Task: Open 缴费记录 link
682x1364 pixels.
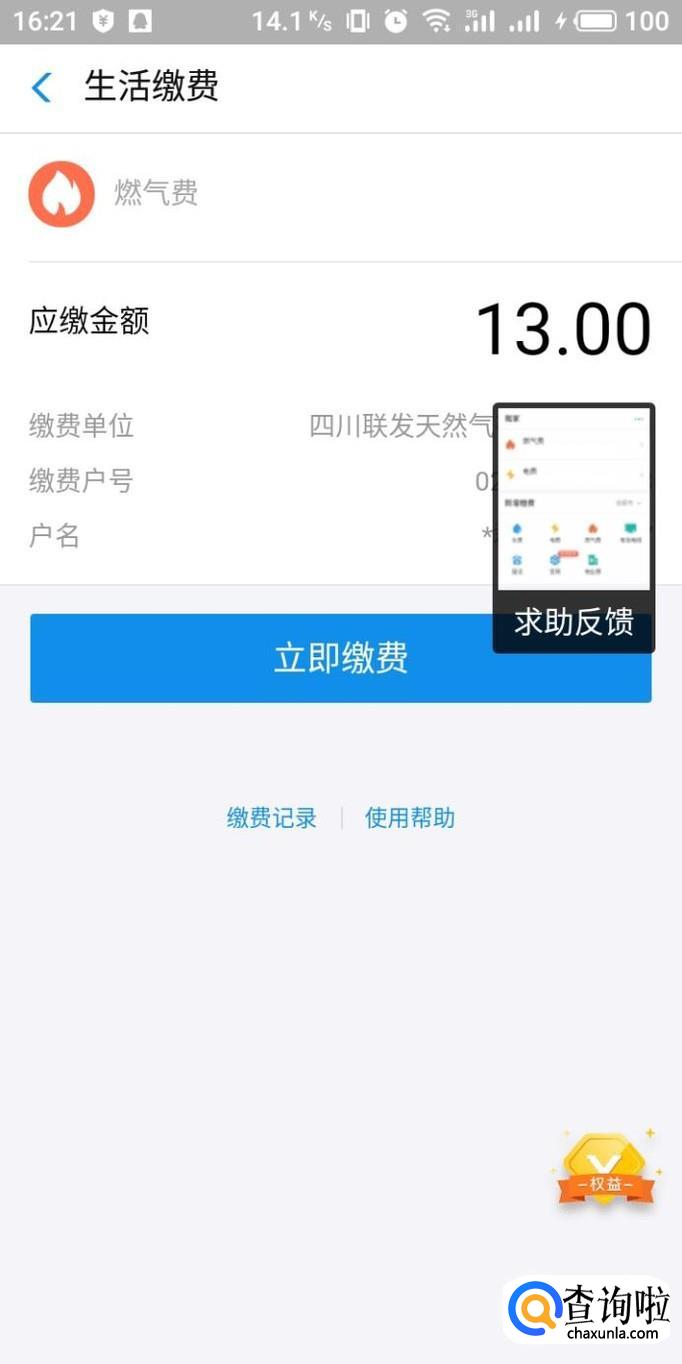Action: tap(271, 818)
